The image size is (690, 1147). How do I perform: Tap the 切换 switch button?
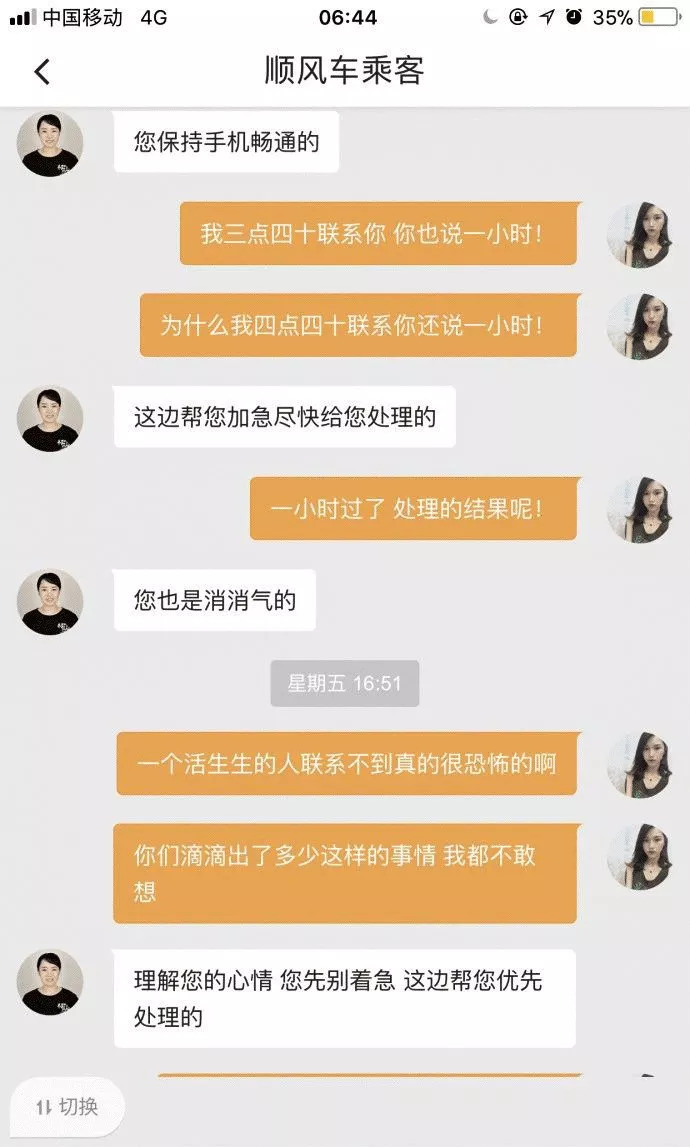coord(66,1107)
